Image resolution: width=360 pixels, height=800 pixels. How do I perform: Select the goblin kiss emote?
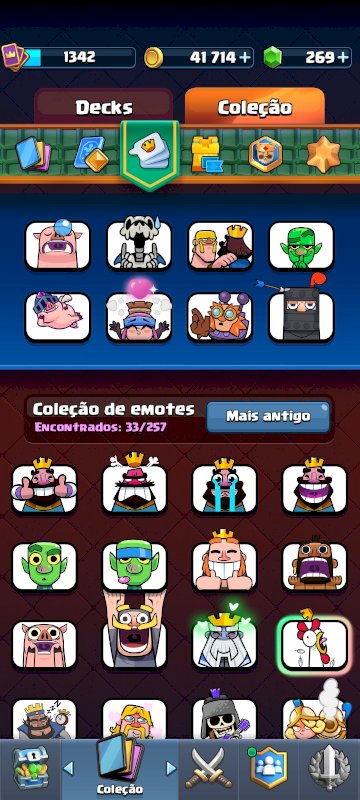pos(135,566)
